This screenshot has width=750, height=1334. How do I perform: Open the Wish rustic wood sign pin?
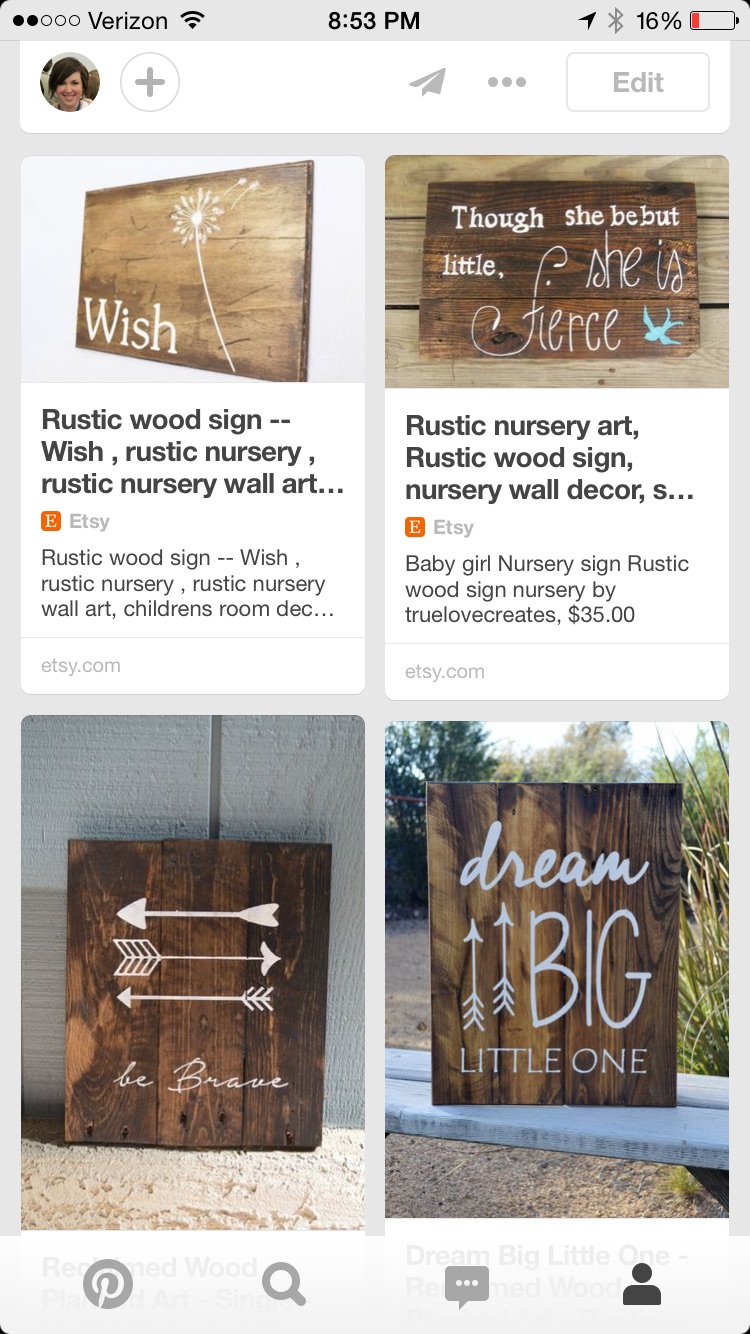pyautogui.click(x=193, y=270)
